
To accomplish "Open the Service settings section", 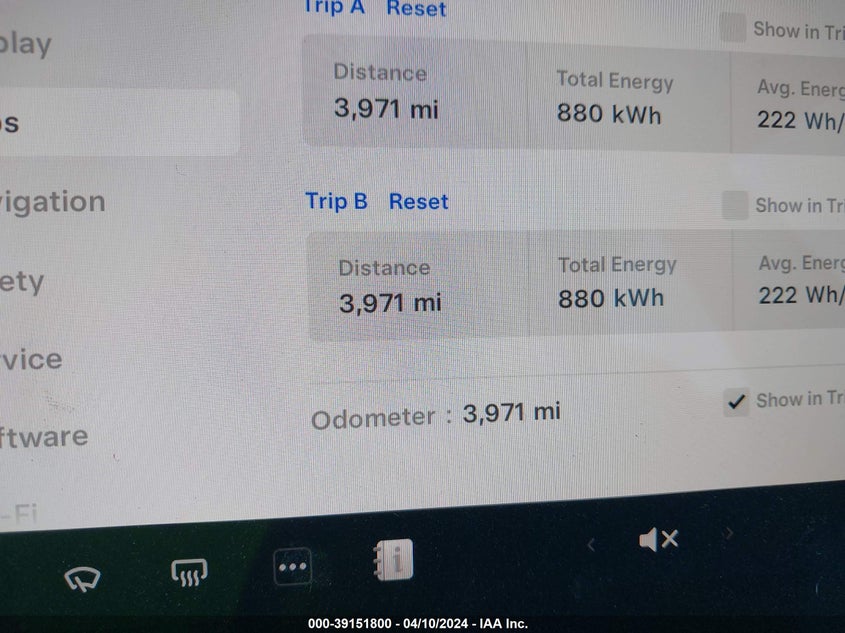I will [x=31, y=359].
